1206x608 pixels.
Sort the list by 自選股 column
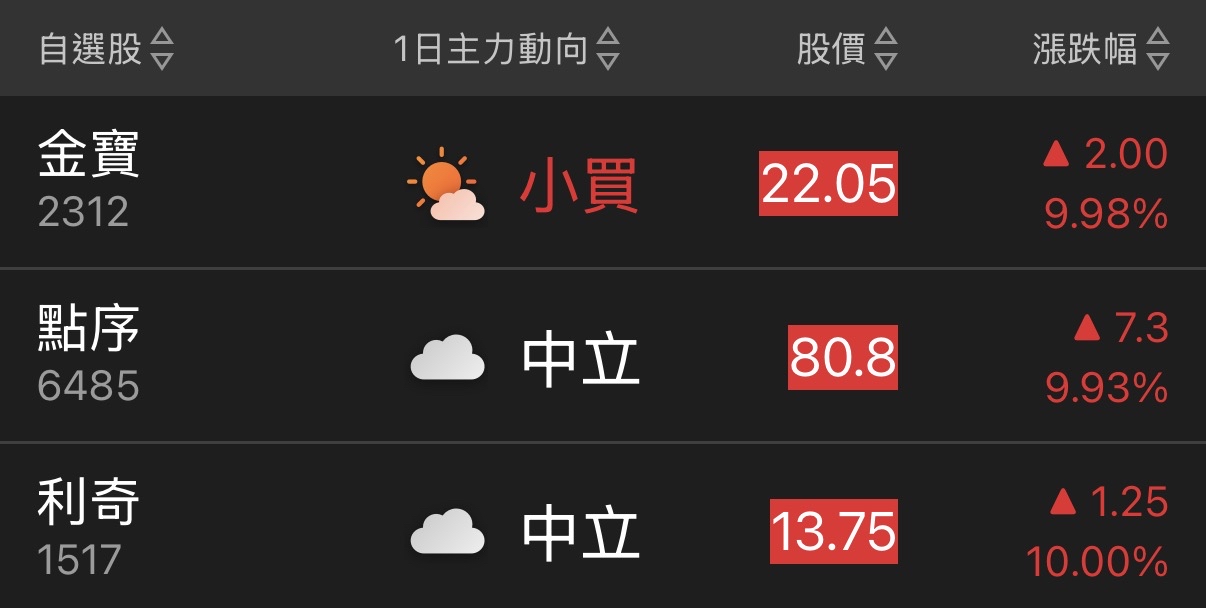(106, 49)
